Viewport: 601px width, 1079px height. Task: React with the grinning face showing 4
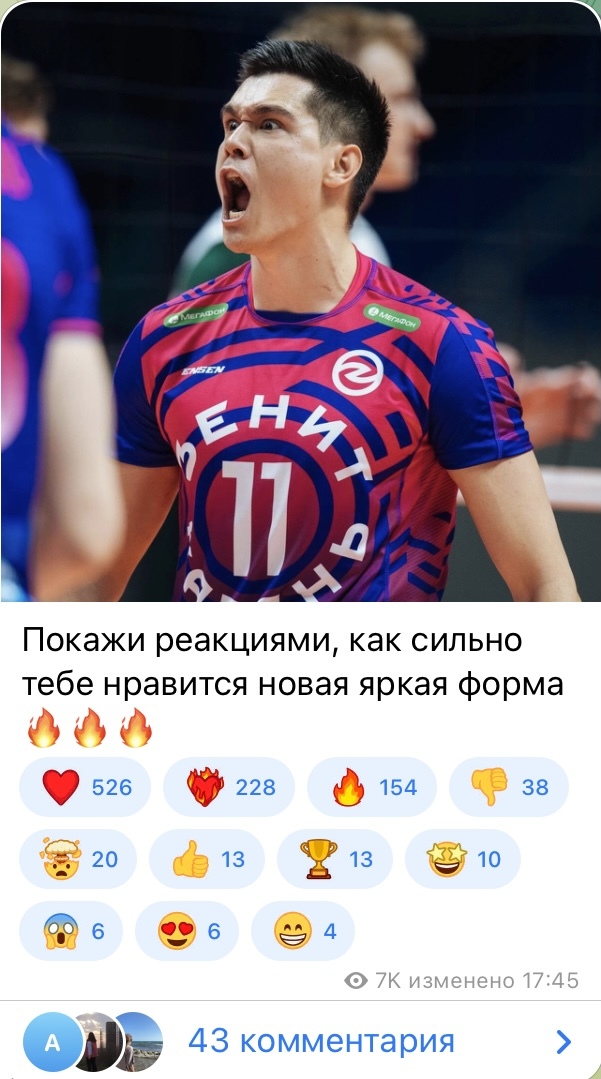[303, 931]
